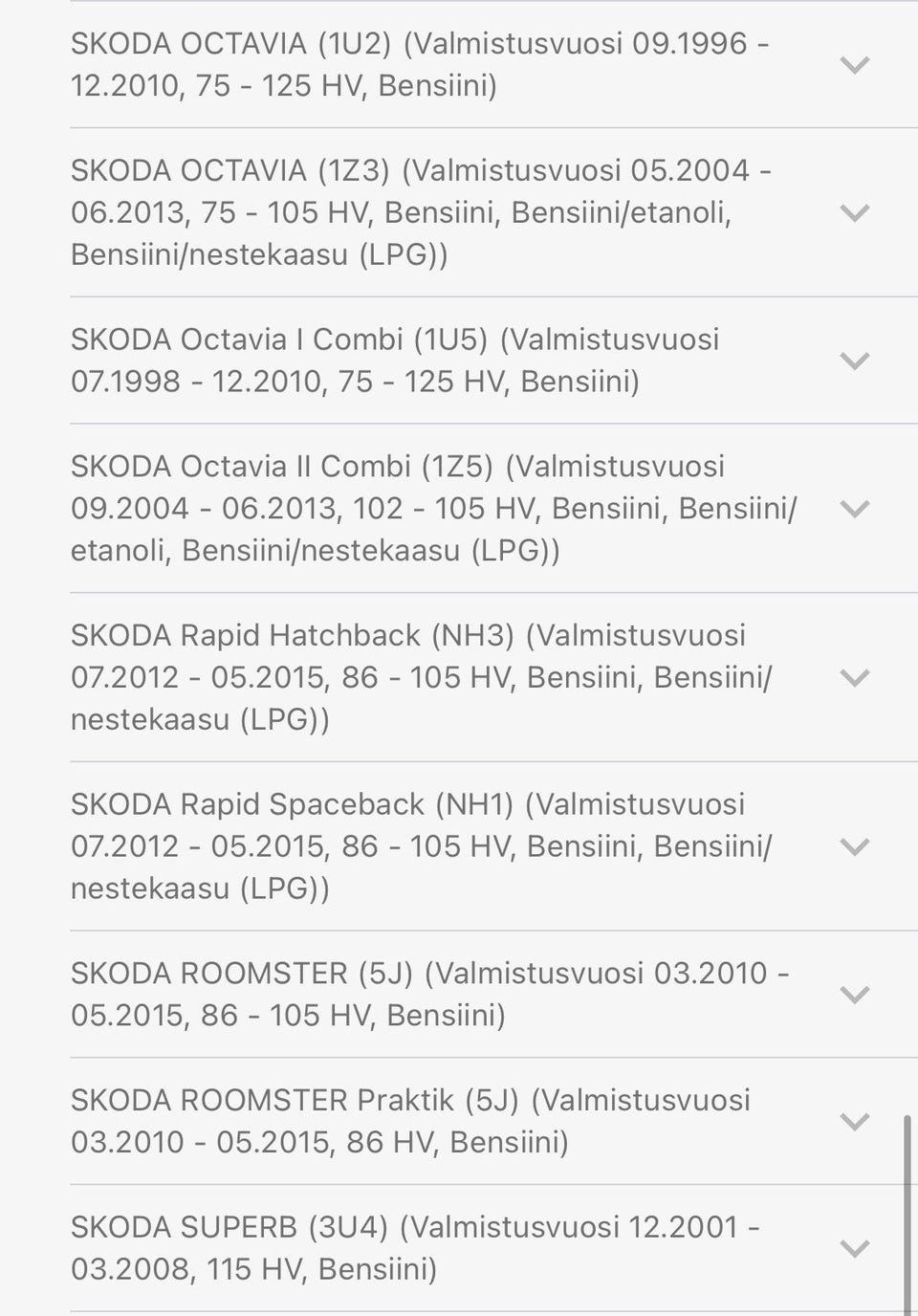This screenshot has height=1316, width=918.
Task: Expand the SKODA OCTAVIA (1Z3) row
Action: pyautogui.click(x=853, y=212)
